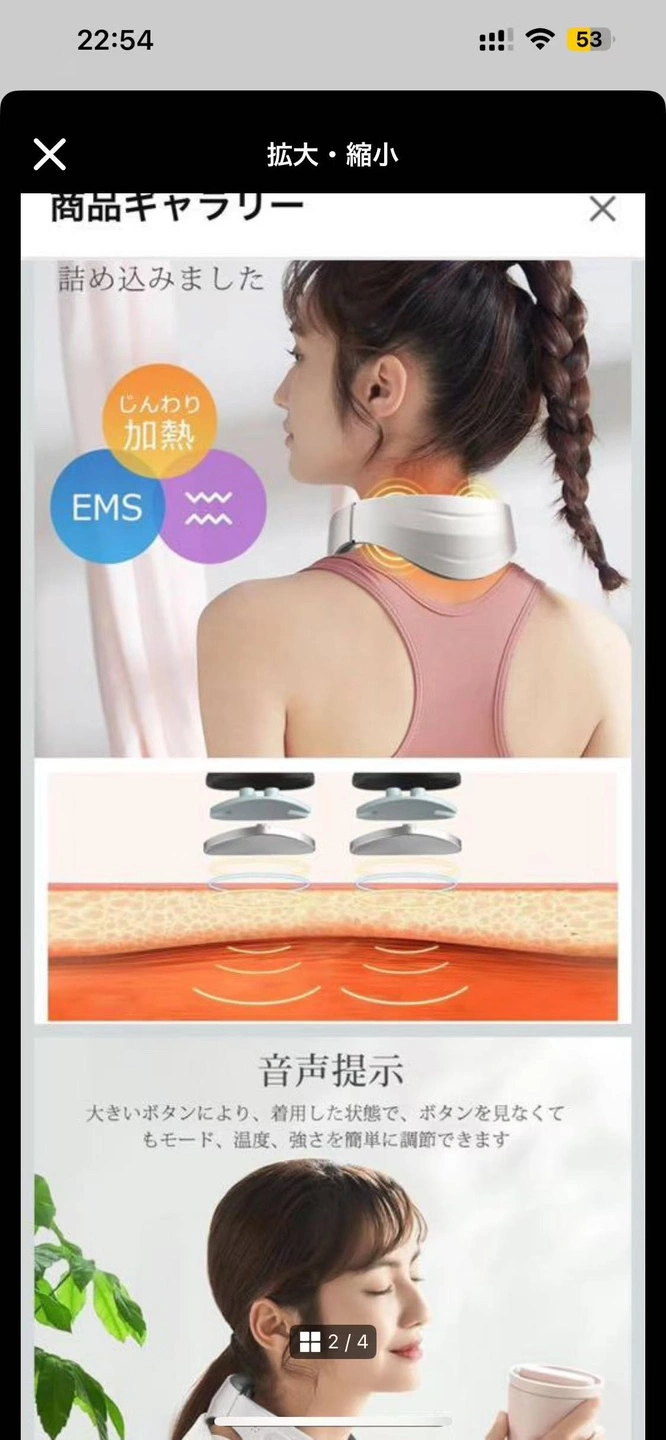Open the 2 / 4 image grid indicator
666x1440 pixels.
[333, 1341]
